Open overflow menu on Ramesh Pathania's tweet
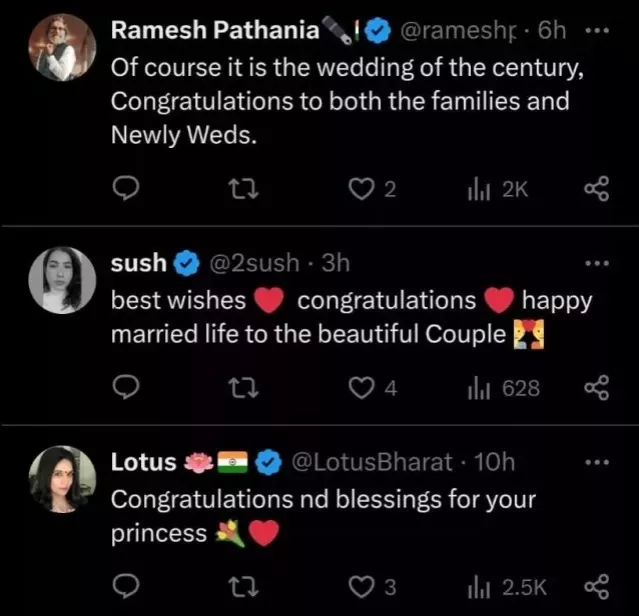Viewport: 639px width, 616px height. (x=596, y=31)
